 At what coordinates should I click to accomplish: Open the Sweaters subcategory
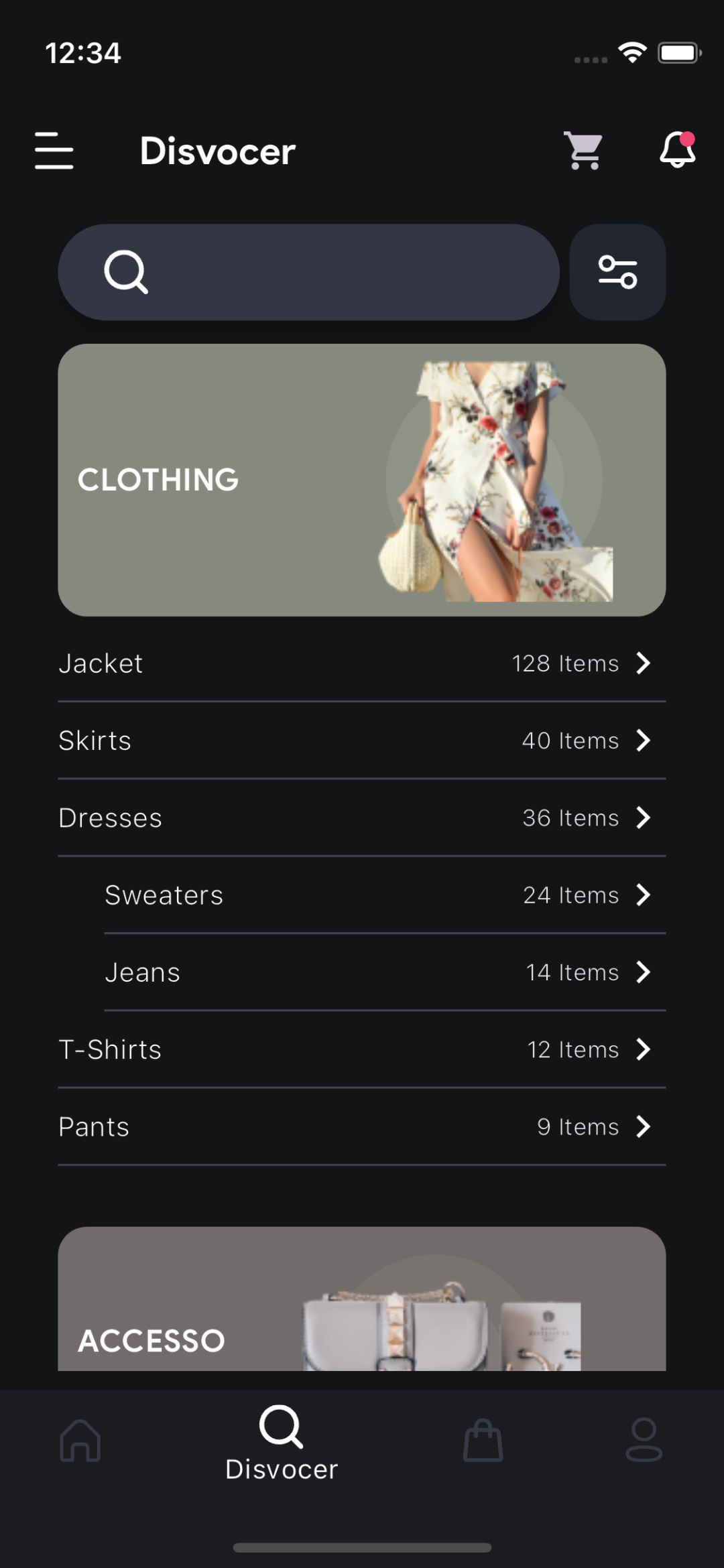385,895
